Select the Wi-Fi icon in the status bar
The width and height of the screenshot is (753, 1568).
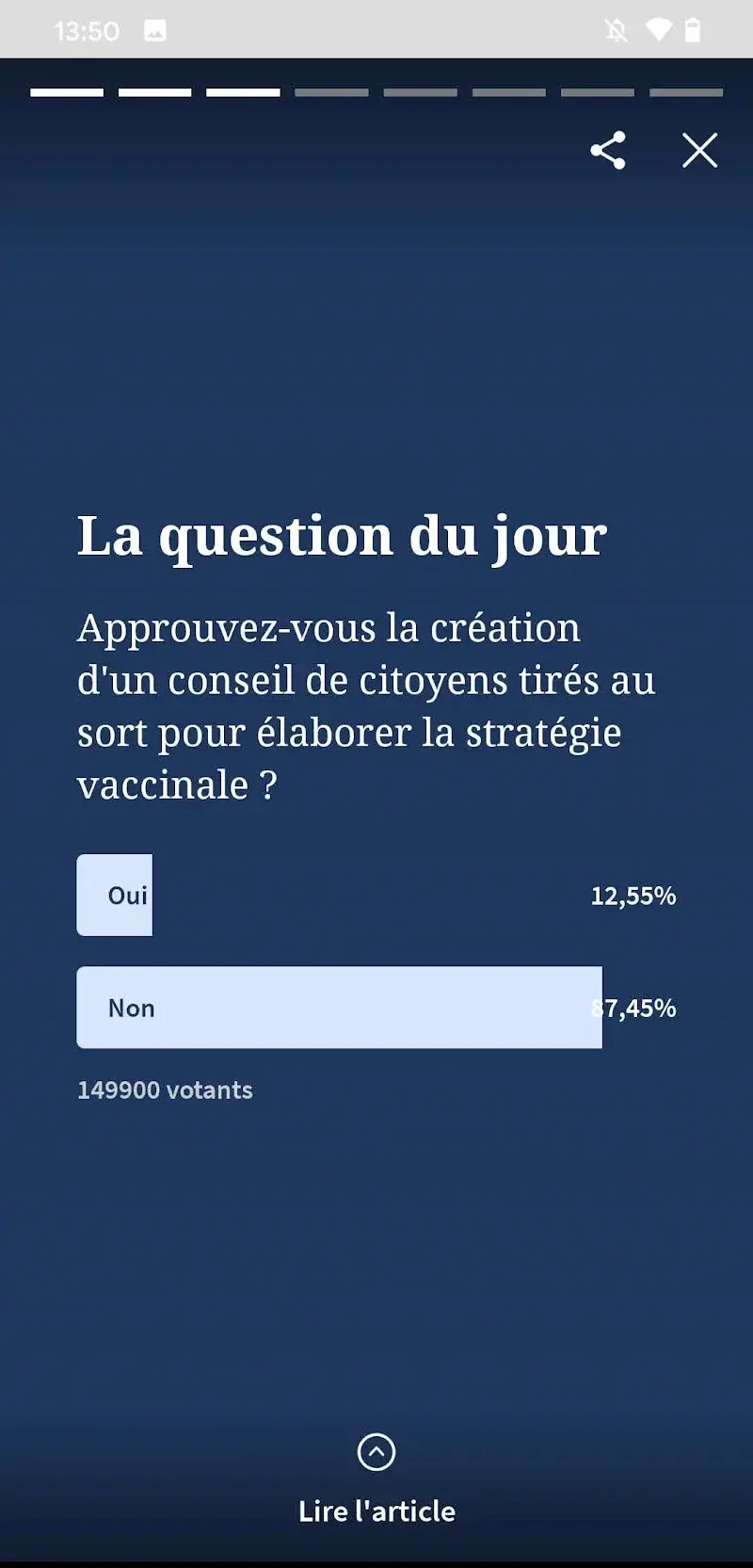pyautogui.click(x=659, y=29)
